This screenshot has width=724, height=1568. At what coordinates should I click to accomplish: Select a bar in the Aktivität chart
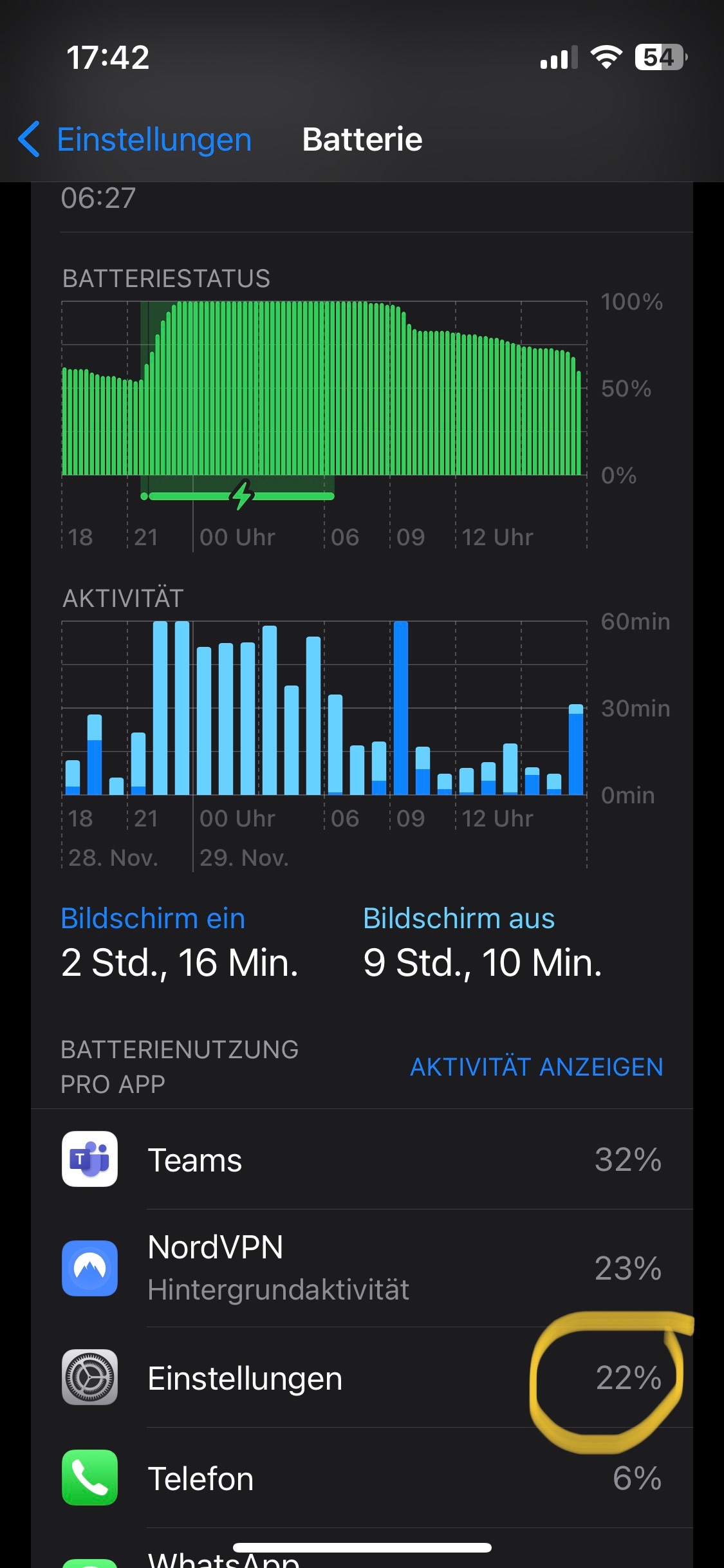tap(182, 708)
